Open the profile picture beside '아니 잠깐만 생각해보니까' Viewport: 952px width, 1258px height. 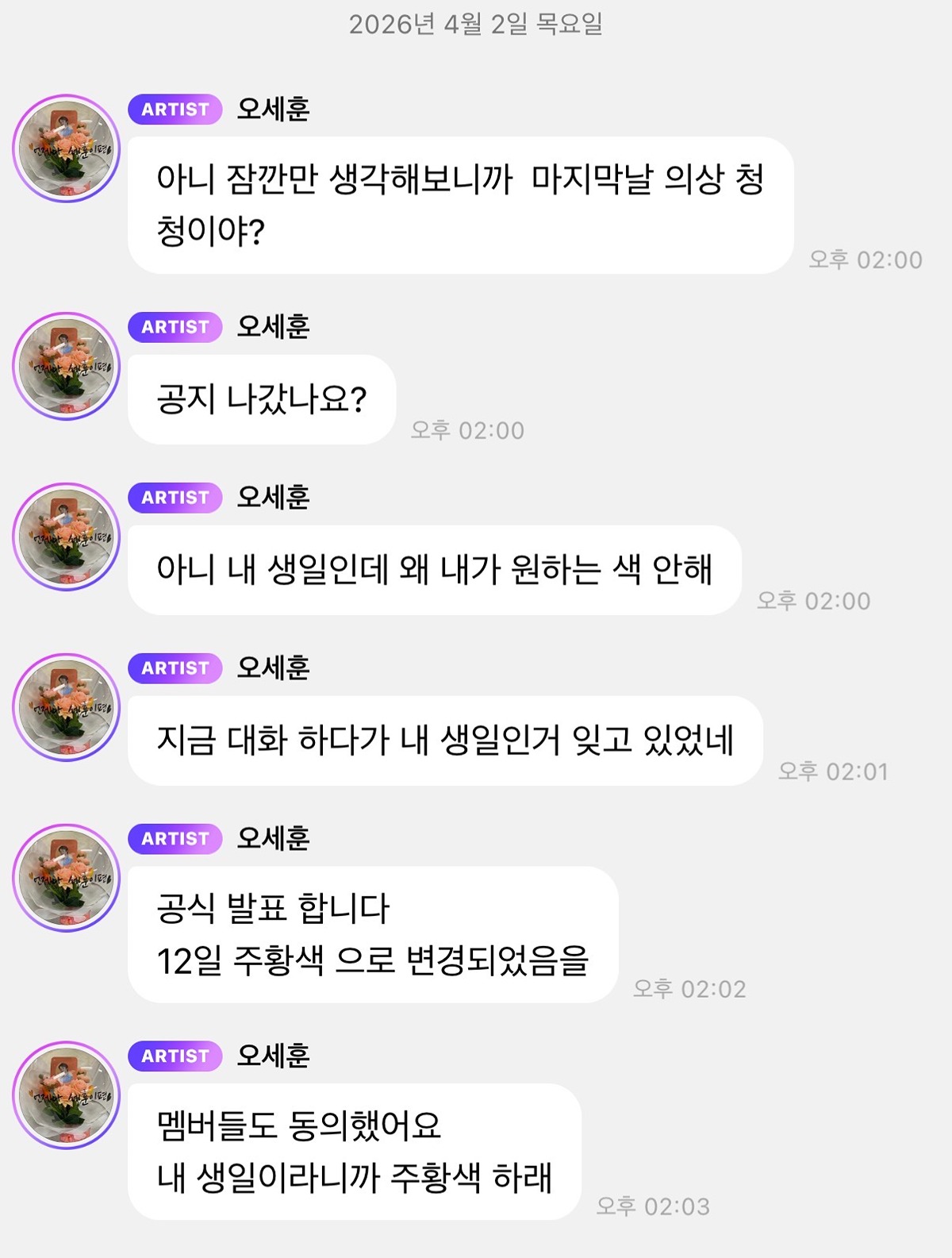[x=67, y=149]
